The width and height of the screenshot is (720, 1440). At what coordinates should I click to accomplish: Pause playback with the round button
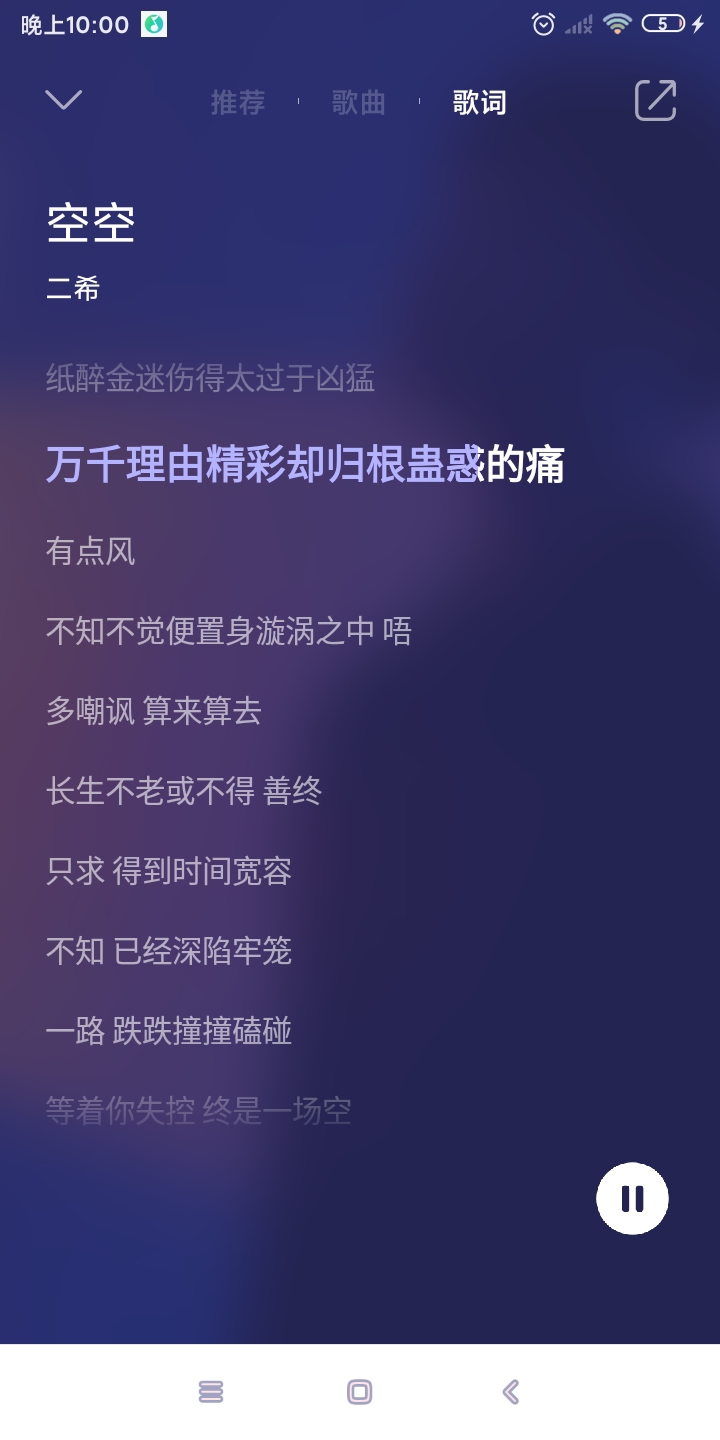[632, 1198]
